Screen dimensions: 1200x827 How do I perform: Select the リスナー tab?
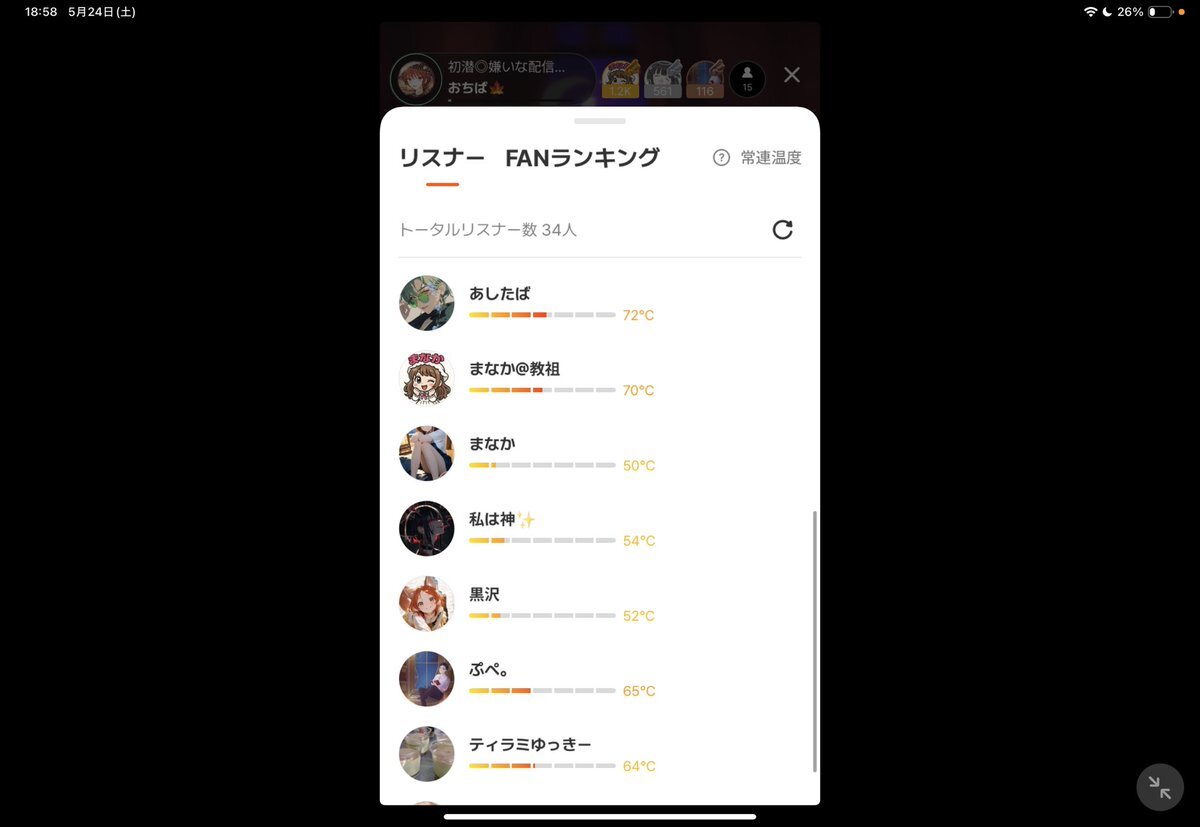pyautogui.click(x=441, y=158)
